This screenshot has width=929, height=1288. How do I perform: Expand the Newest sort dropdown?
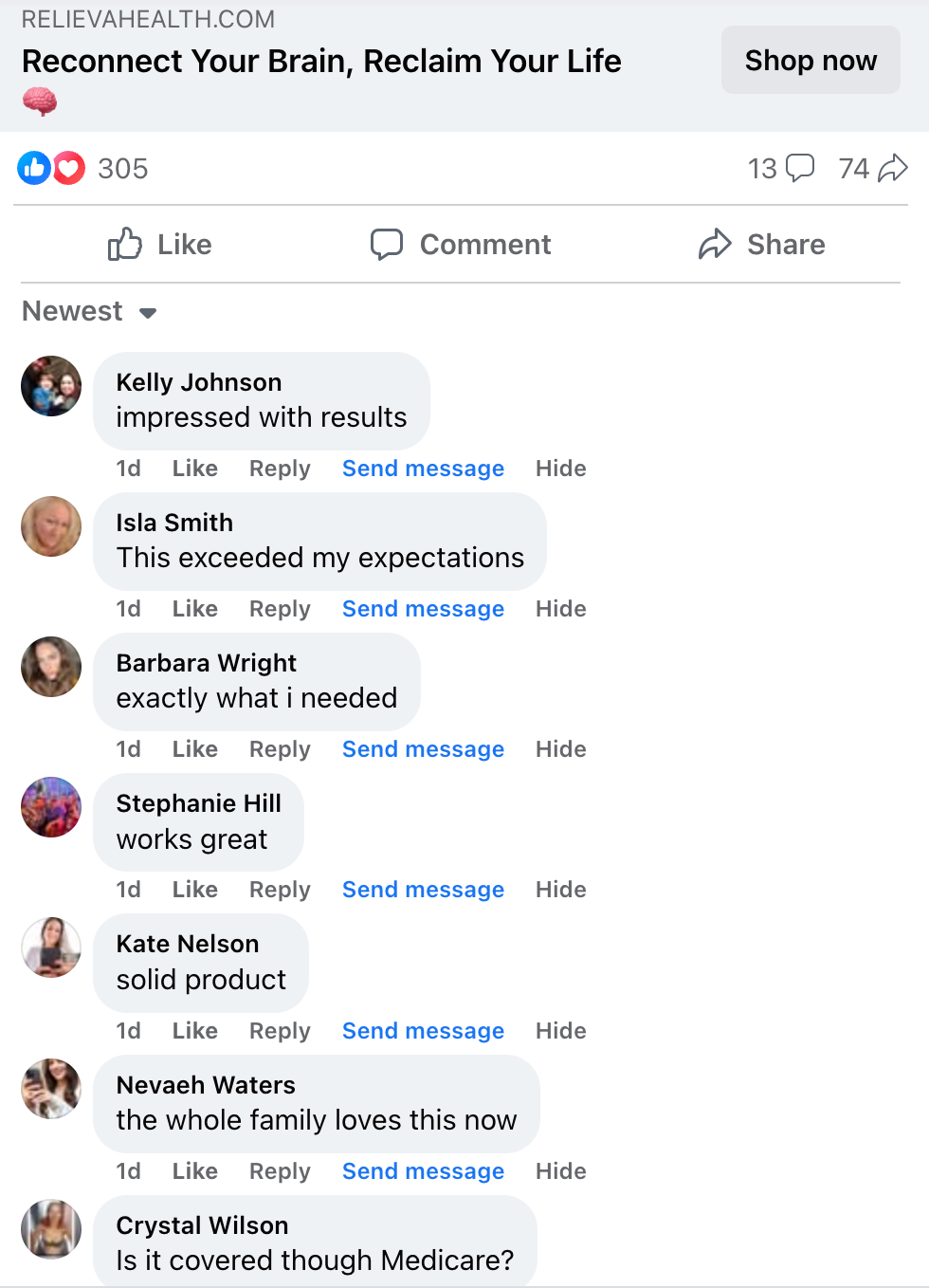click(89, 312)
